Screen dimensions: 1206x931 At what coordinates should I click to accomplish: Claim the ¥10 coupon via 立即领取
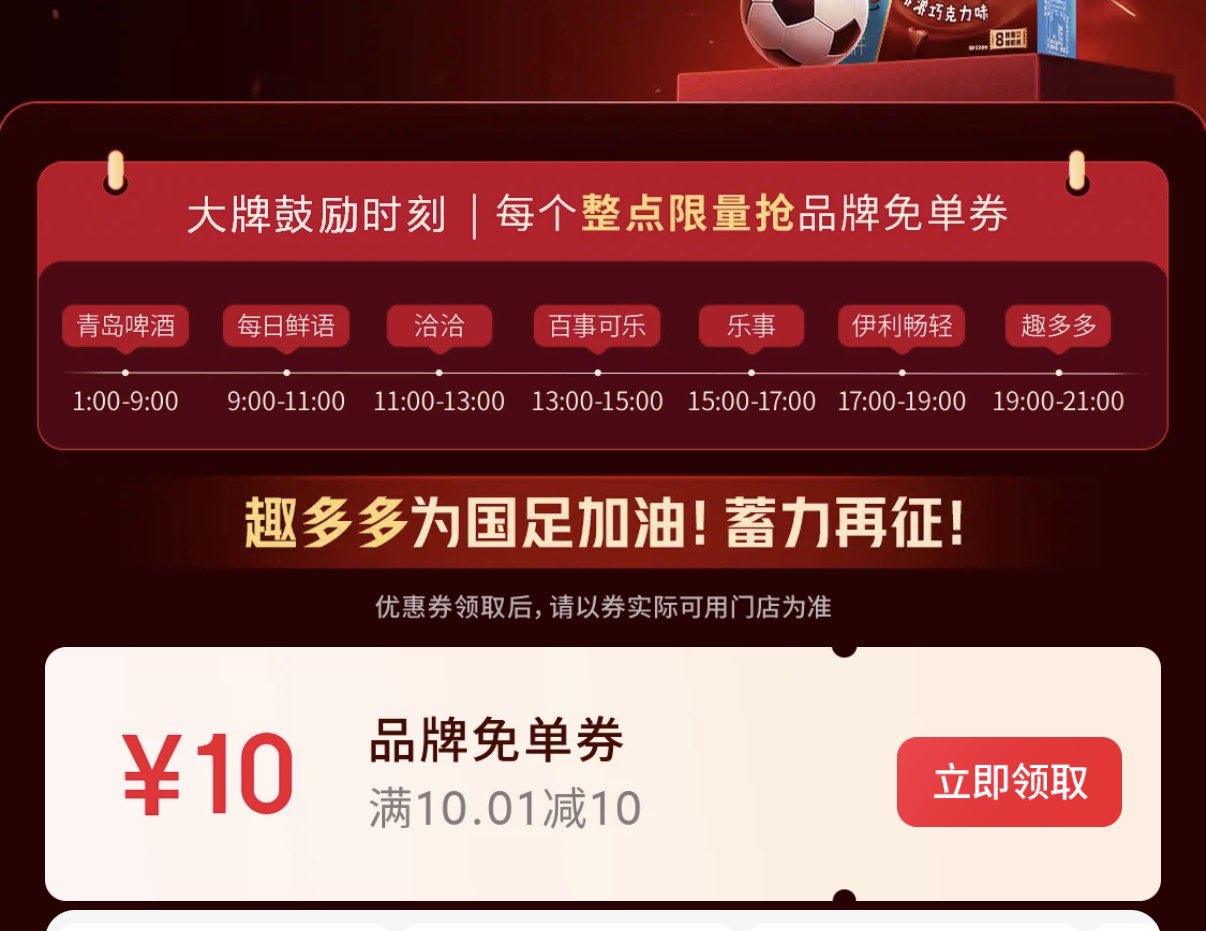tap(1009, 782)
